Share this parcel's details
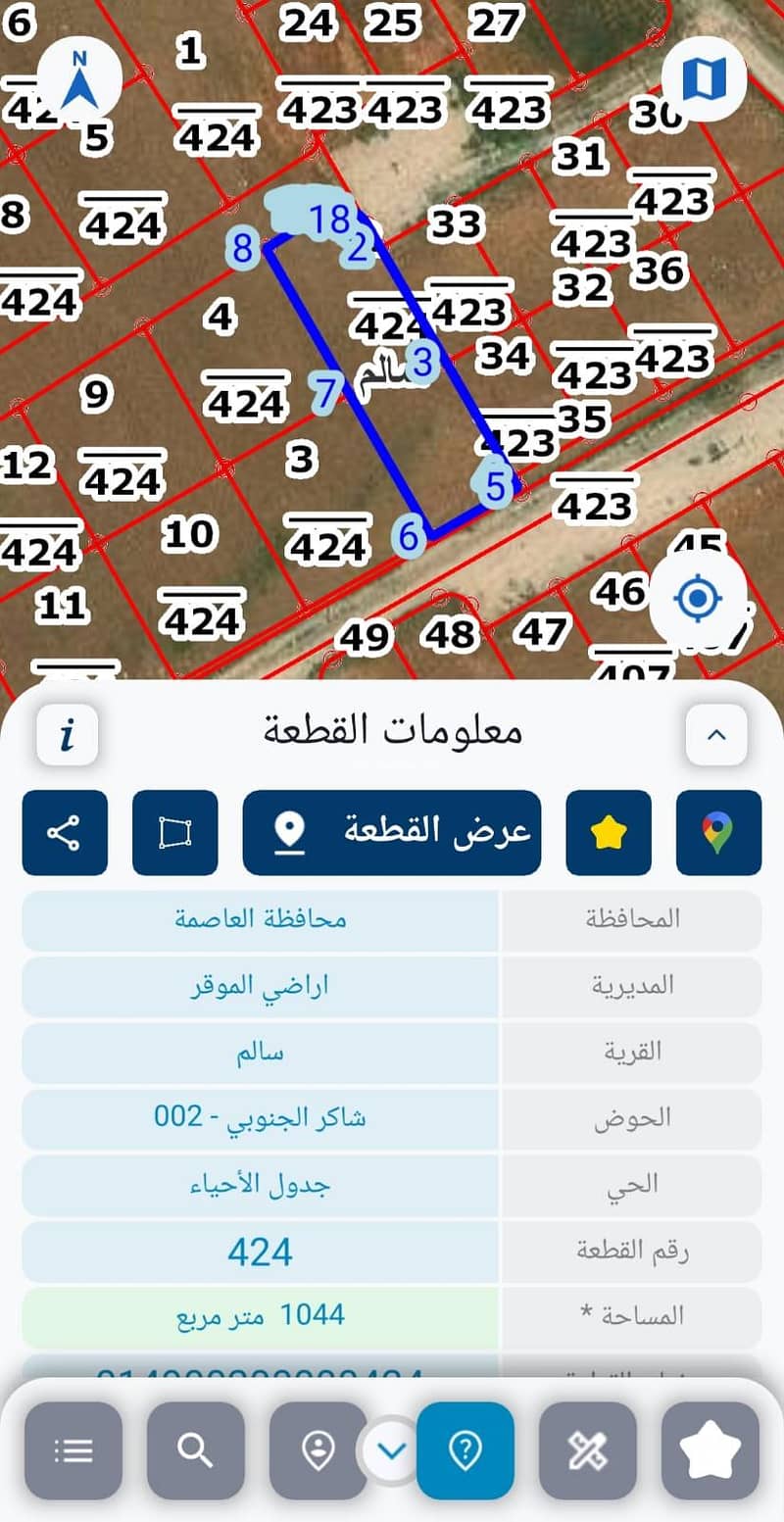Screen dimensions: 784x1522 coord(65,832)
